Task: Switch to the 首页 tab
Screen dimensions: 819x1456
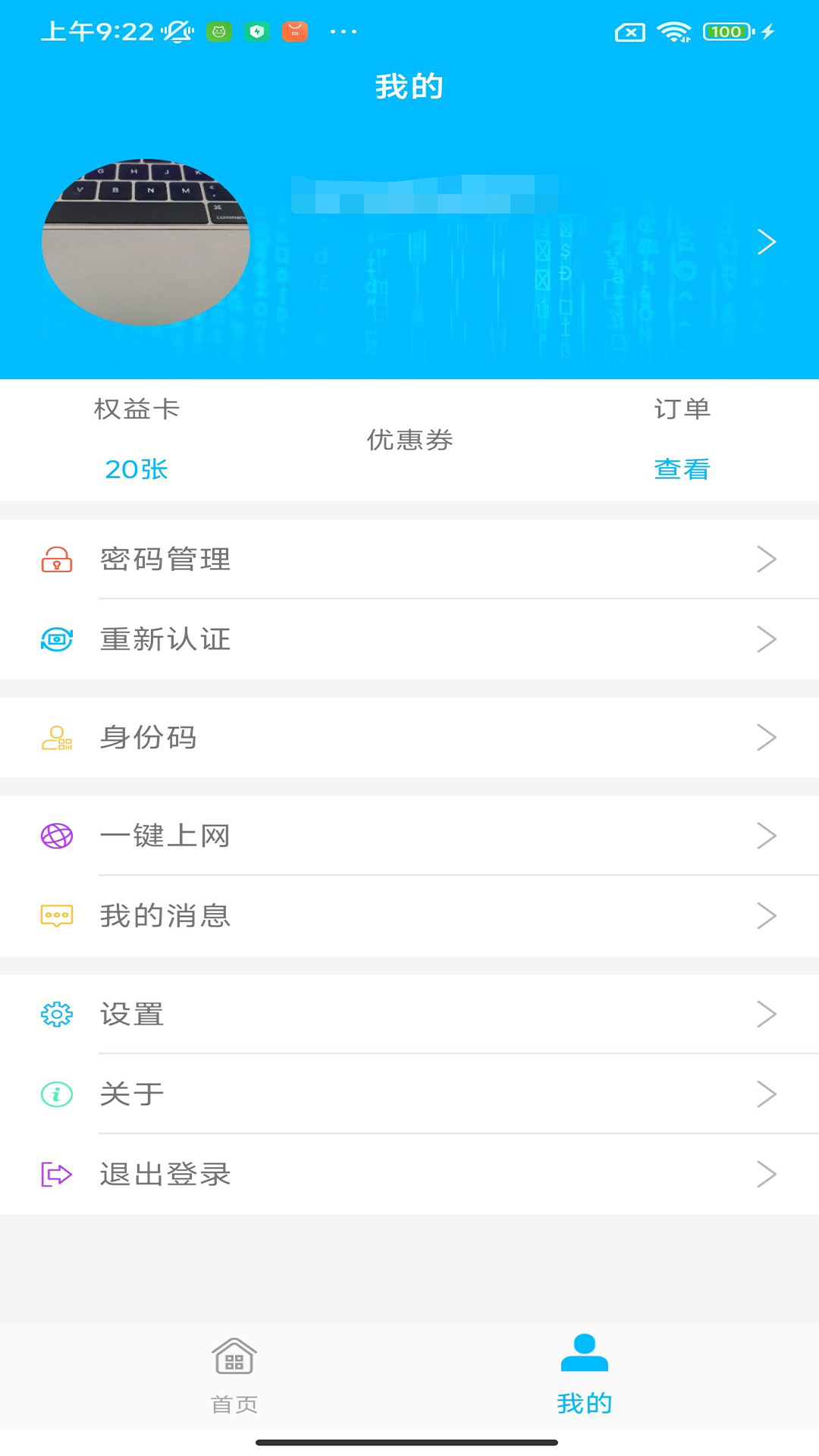Action: [233, 1380]
